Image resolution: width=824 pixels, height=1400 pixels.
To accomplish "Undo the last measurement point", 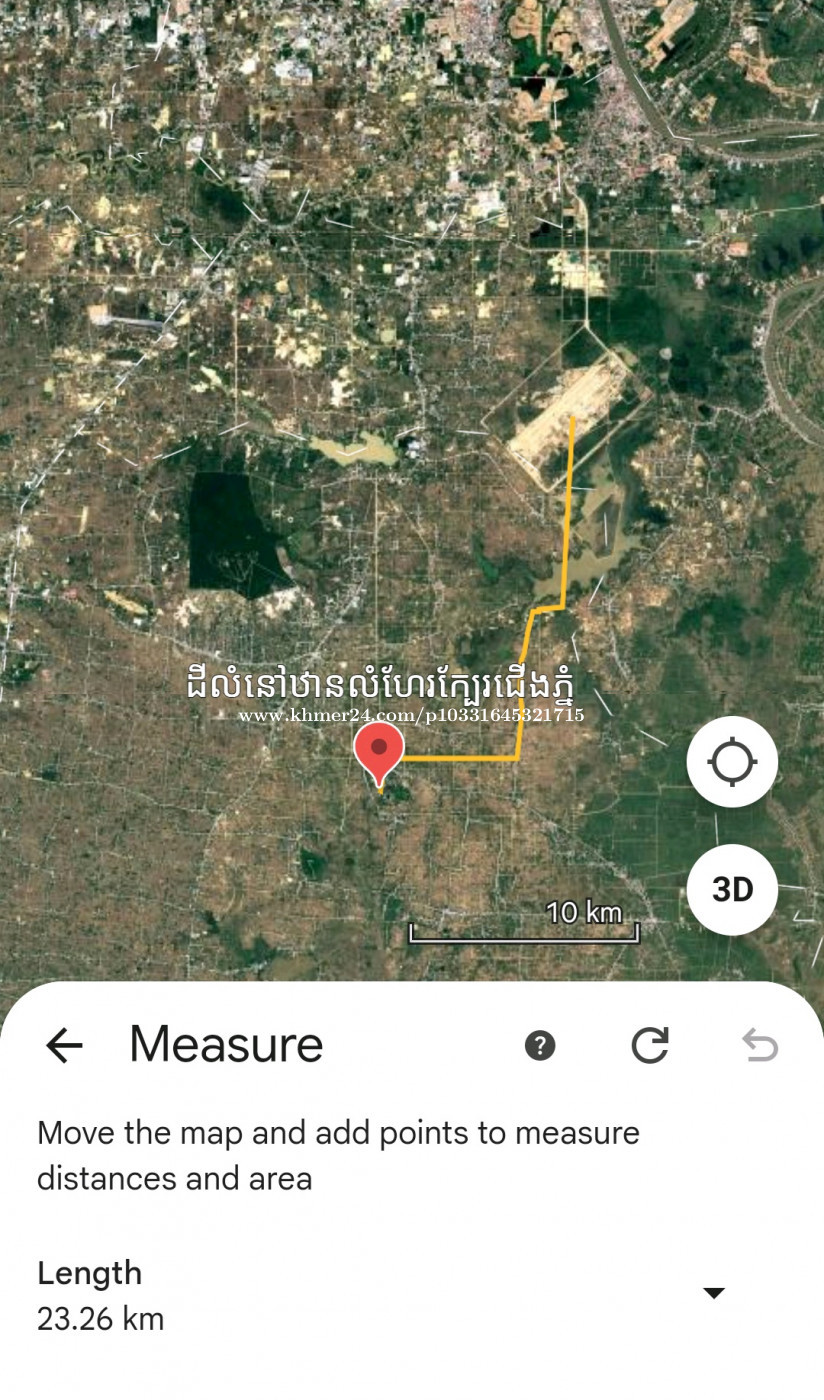I will pos(760,1046).
